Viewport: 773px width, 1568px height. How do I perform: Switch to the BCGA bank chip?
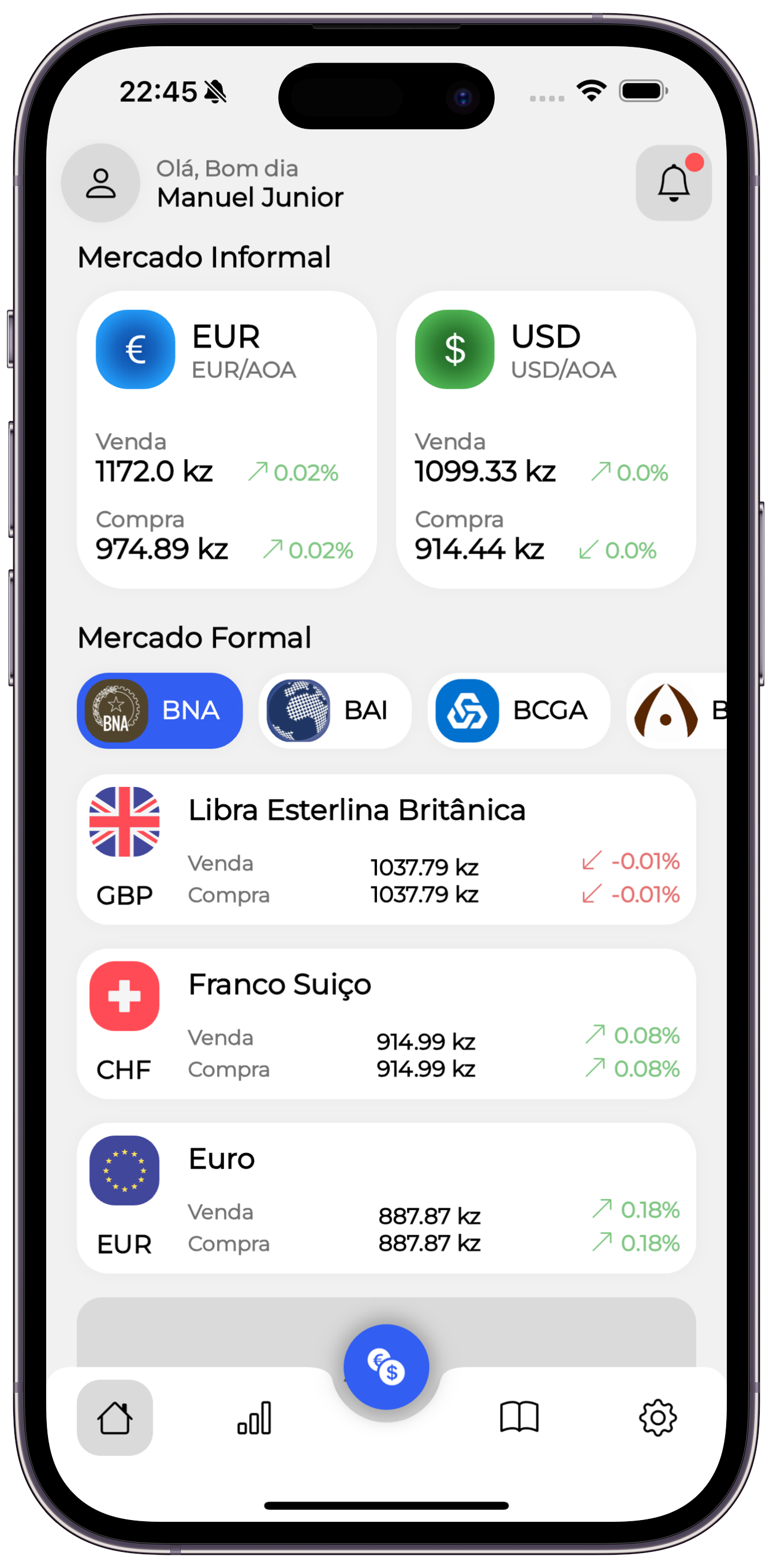518,710
